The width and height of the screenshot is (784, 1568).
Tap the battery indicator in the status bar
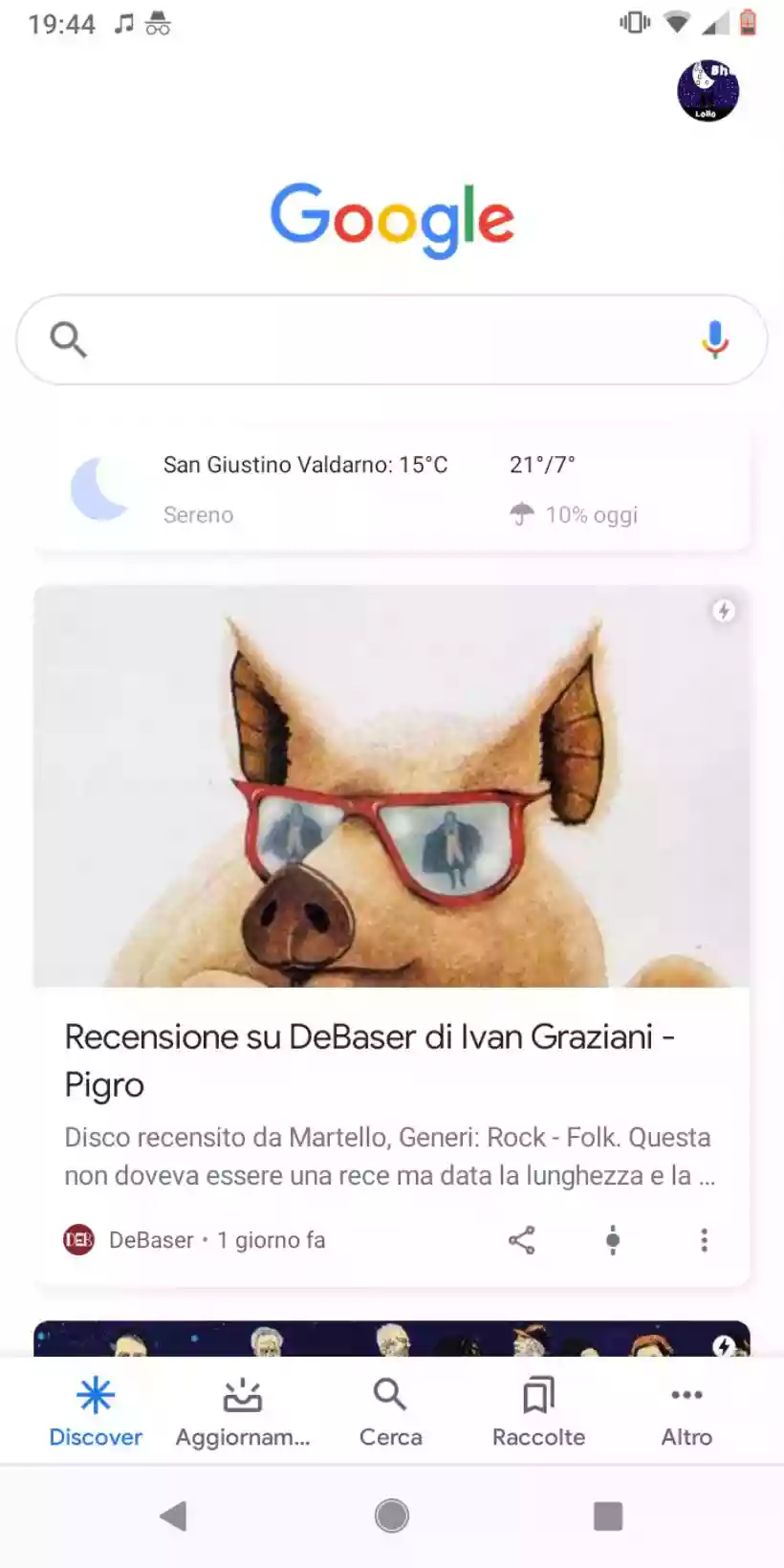coord(747,23)
